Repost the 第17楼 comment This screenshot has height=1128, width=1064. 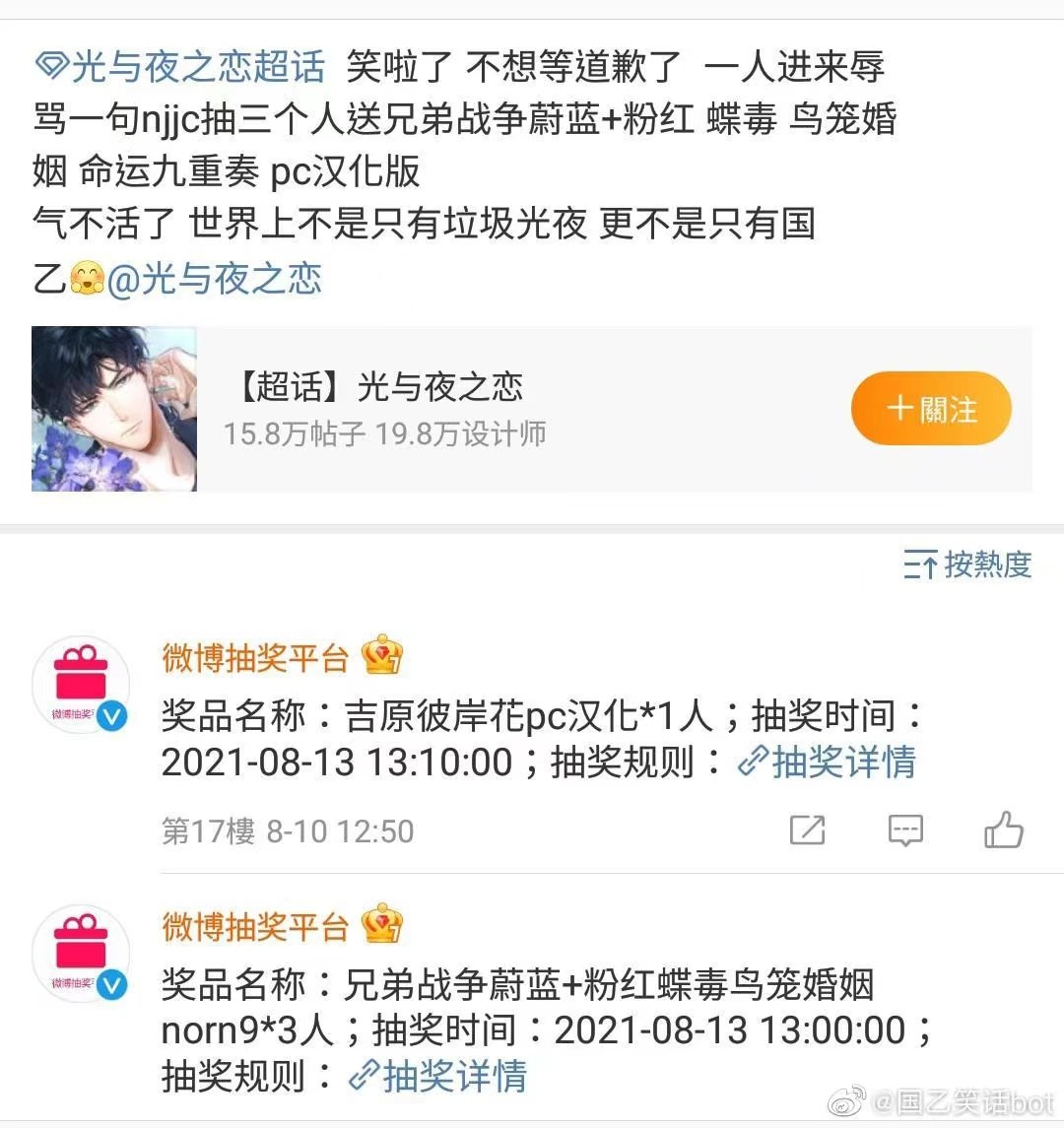click(807, 830)
